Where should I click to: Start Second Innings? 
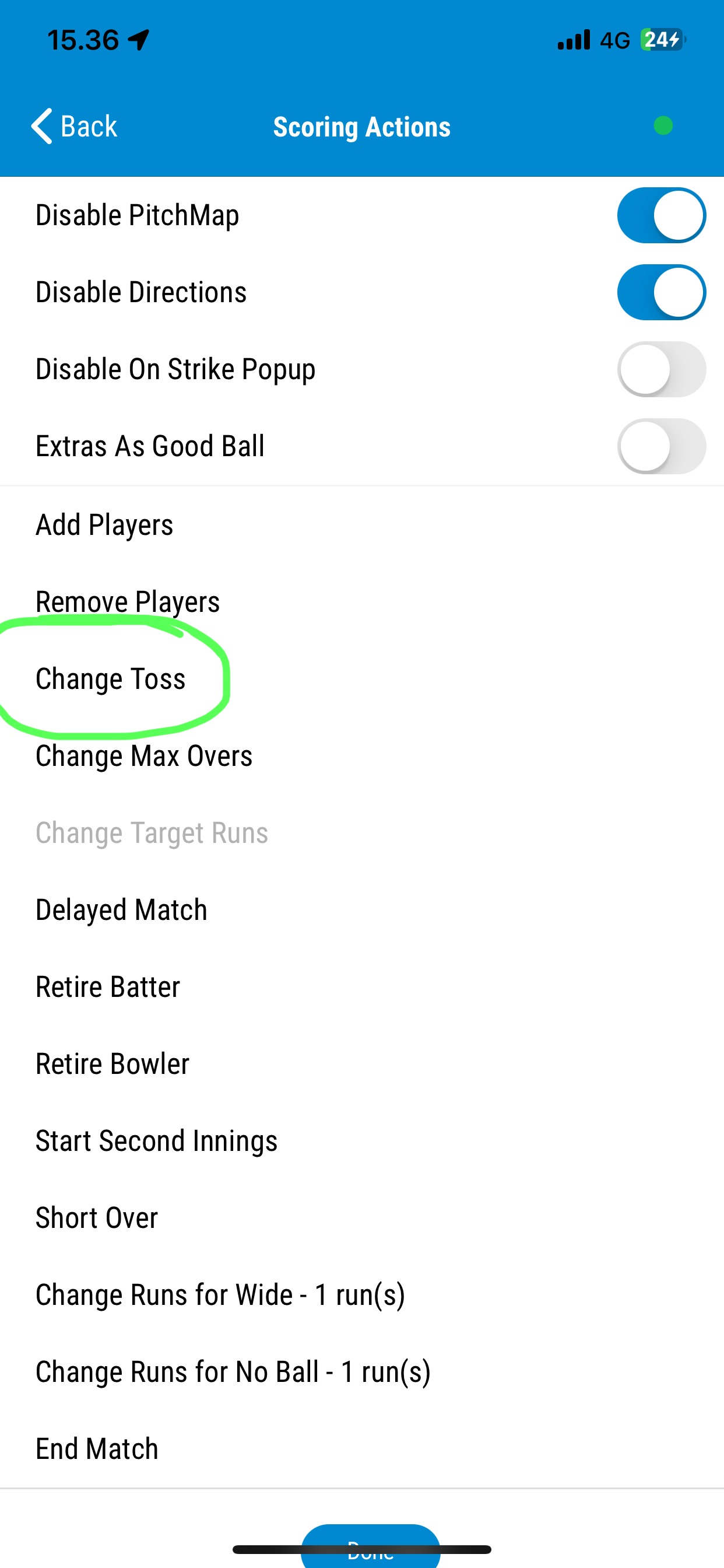(x=156, y=1140)
